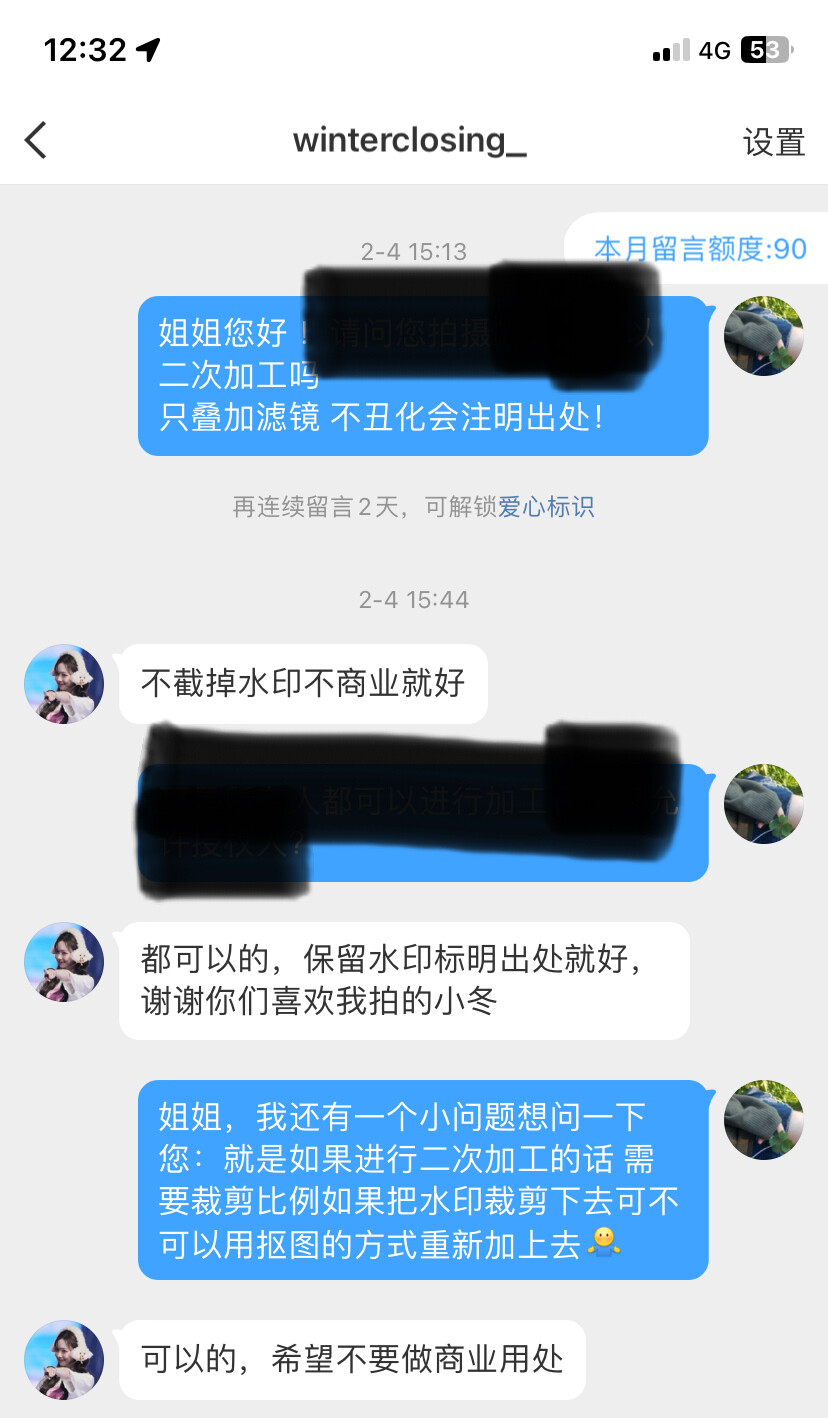Open the 设置 settings option
Screen dimensions: 828x1418
(774, 143)
